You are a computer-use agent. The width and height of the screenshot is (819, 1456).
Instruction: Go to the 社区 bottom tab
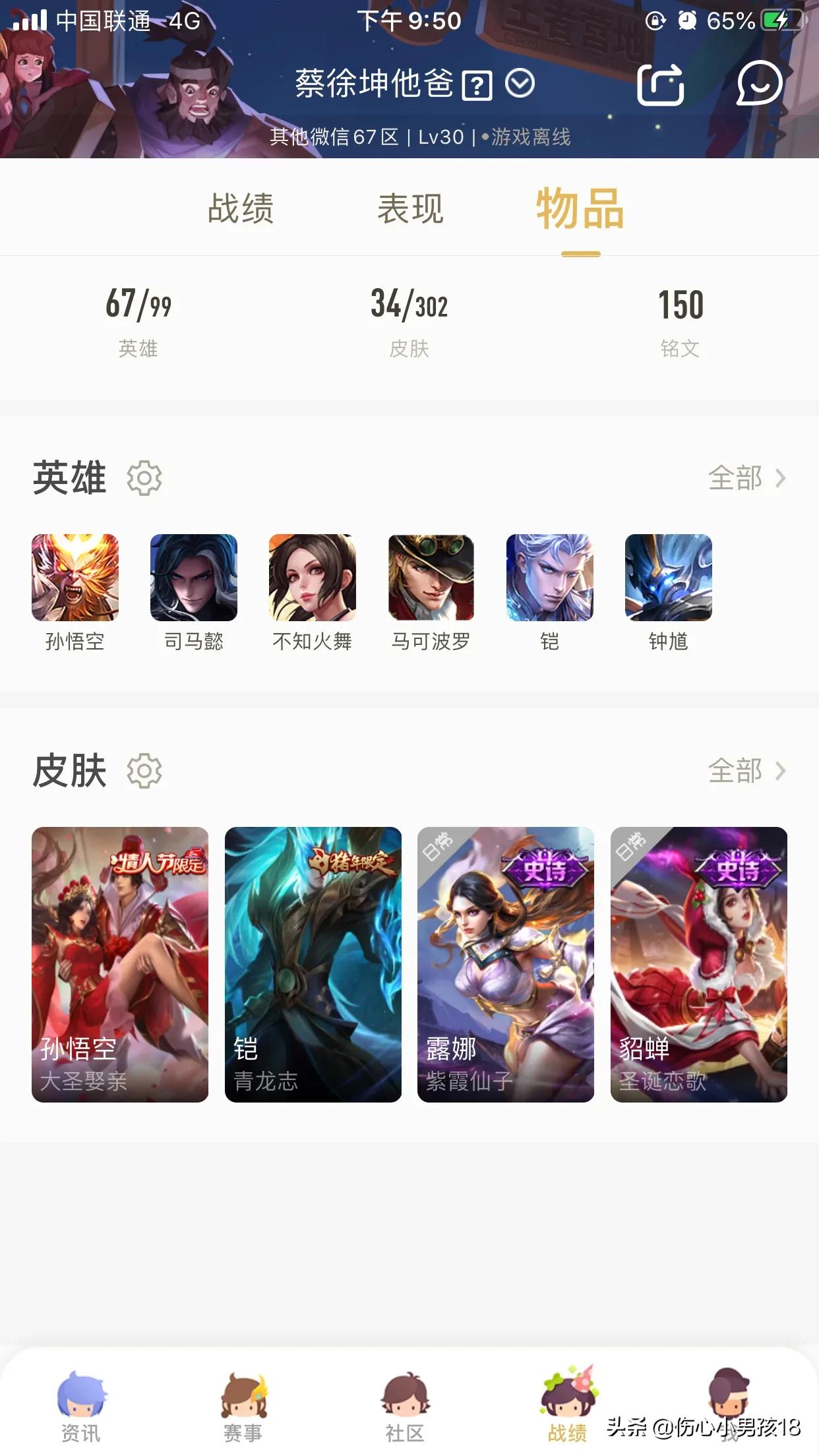405,1406
